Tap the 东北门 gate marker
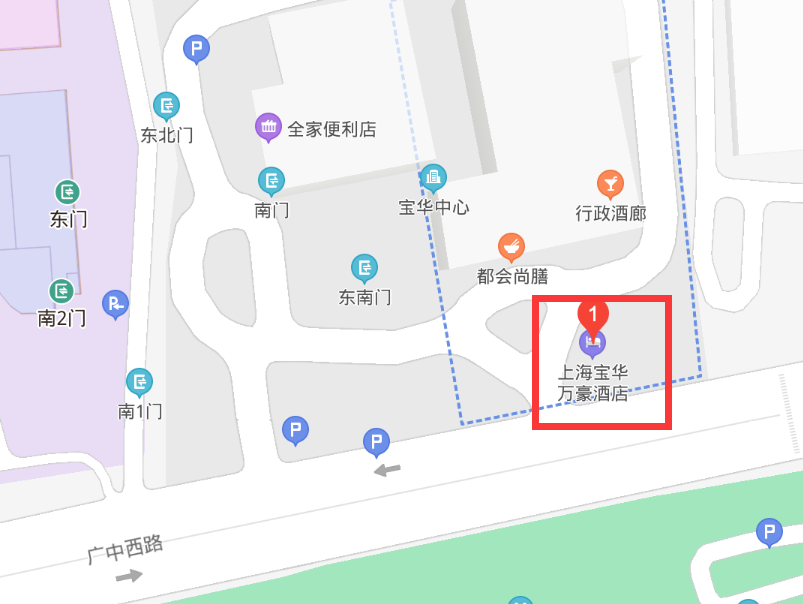 tap(166, 106)
